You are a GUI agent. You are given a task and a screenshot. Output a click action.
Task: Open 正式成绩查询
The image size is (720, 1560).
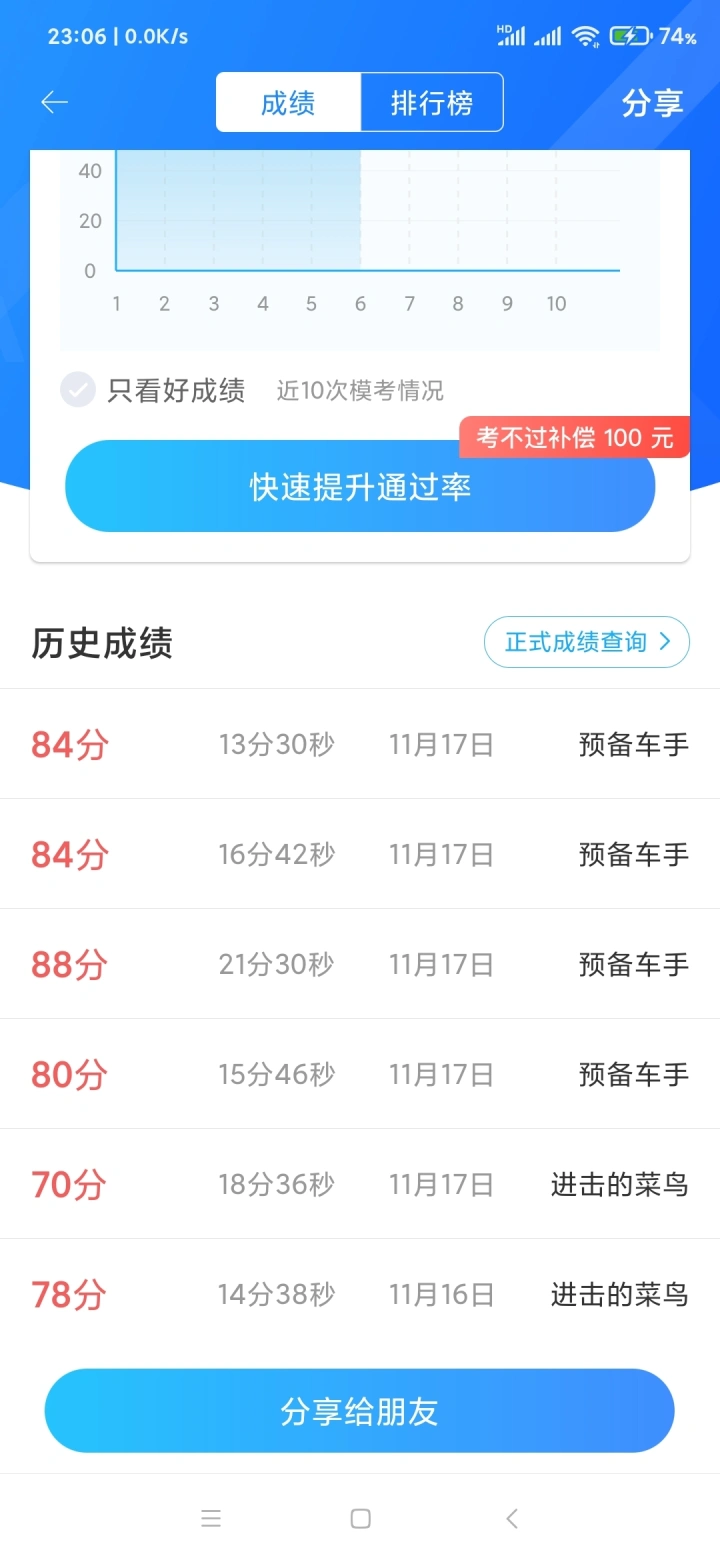point(587,642)
